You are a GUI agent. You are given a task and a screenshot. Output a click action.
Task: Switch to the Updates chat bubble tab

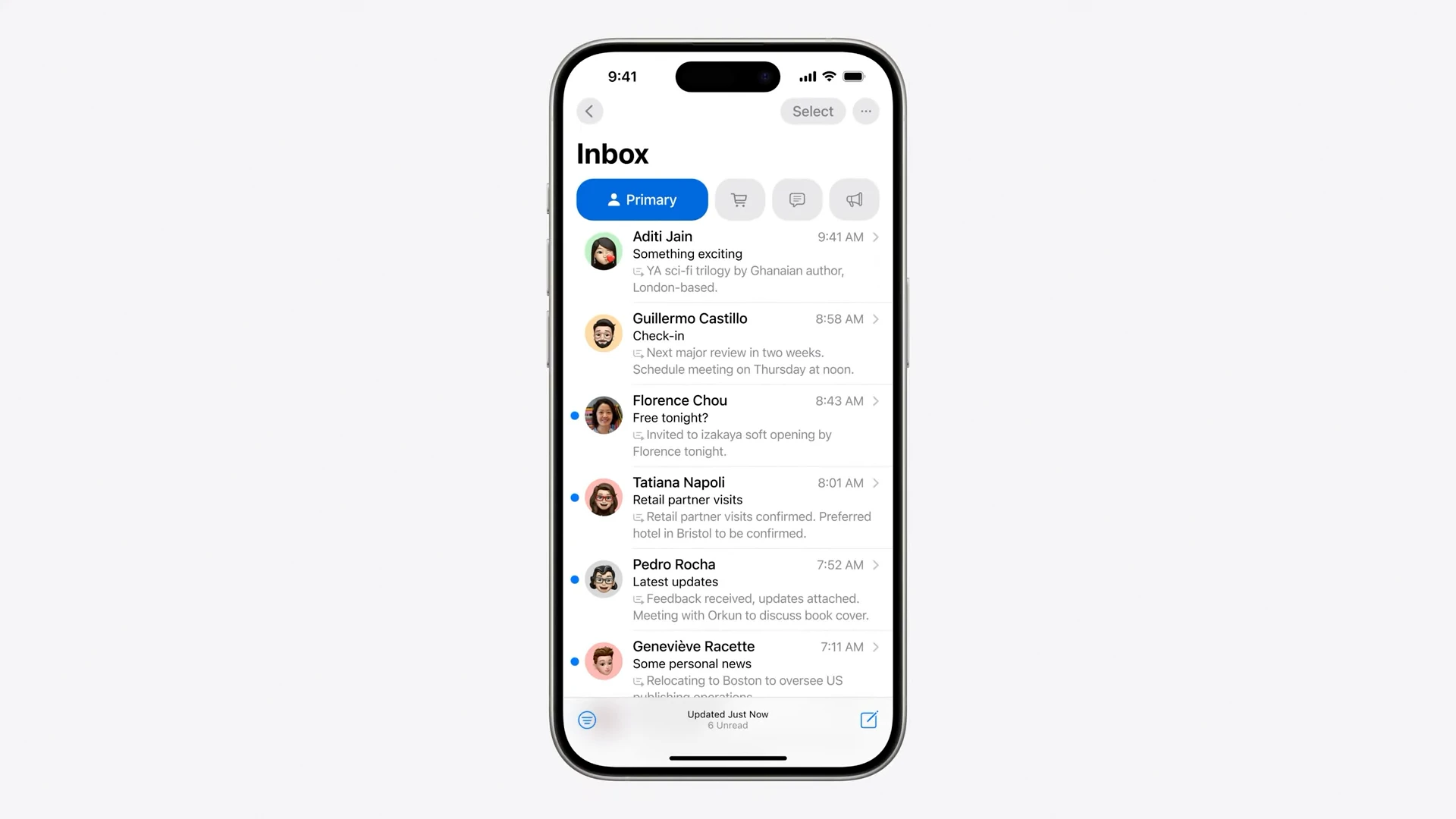coord(797,199)
